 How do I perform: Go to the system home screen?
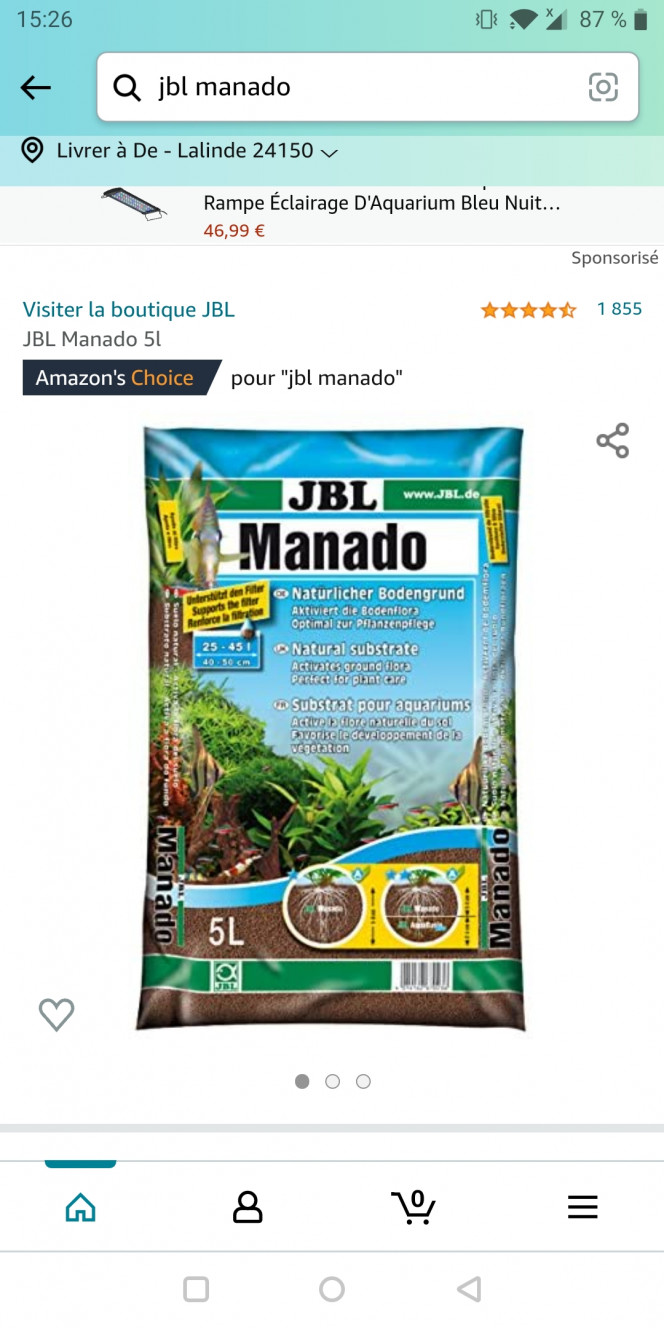point(332,1289)
